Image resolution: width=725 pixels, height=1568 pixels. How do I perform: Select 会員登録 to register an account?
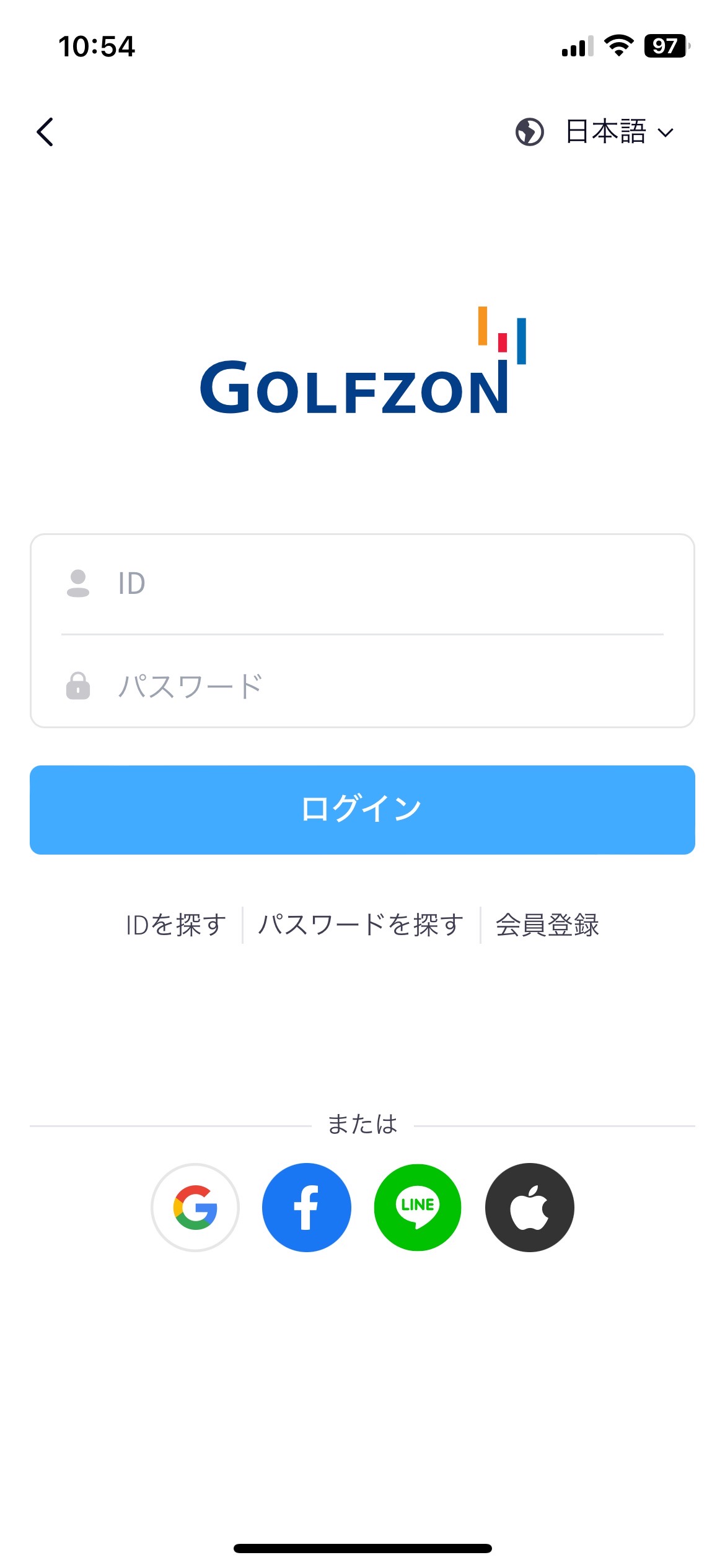point(547,925)
